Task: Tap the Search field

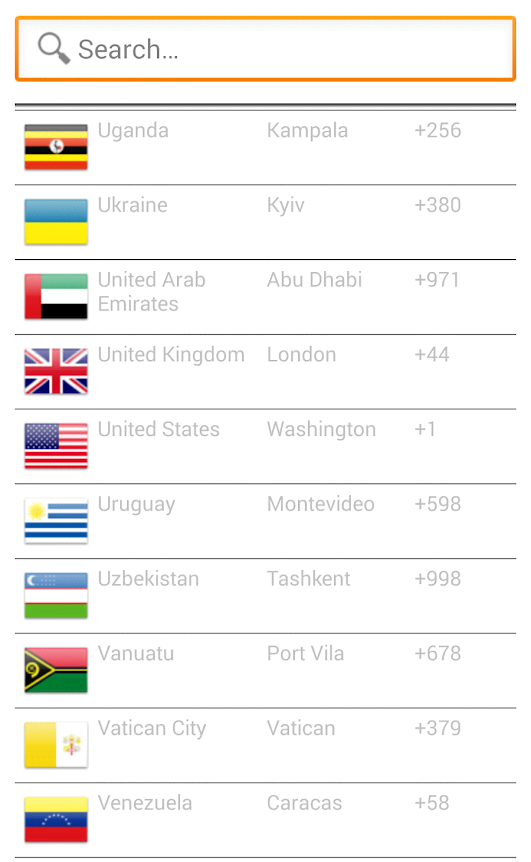Action: [x=265, y=49]
